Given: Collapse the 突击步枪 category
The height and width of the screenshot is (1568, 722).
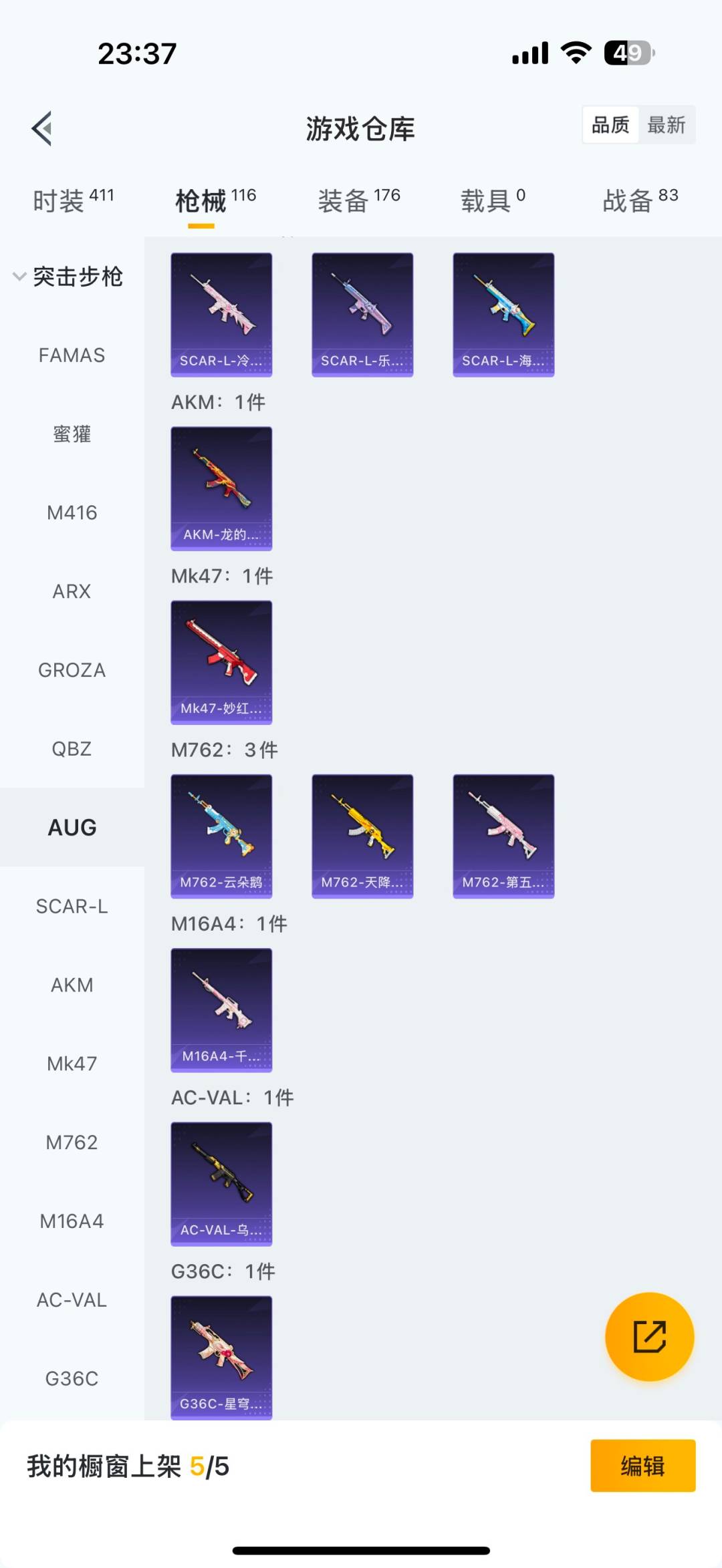Looking at the screenshot, I should coord(68,277).
